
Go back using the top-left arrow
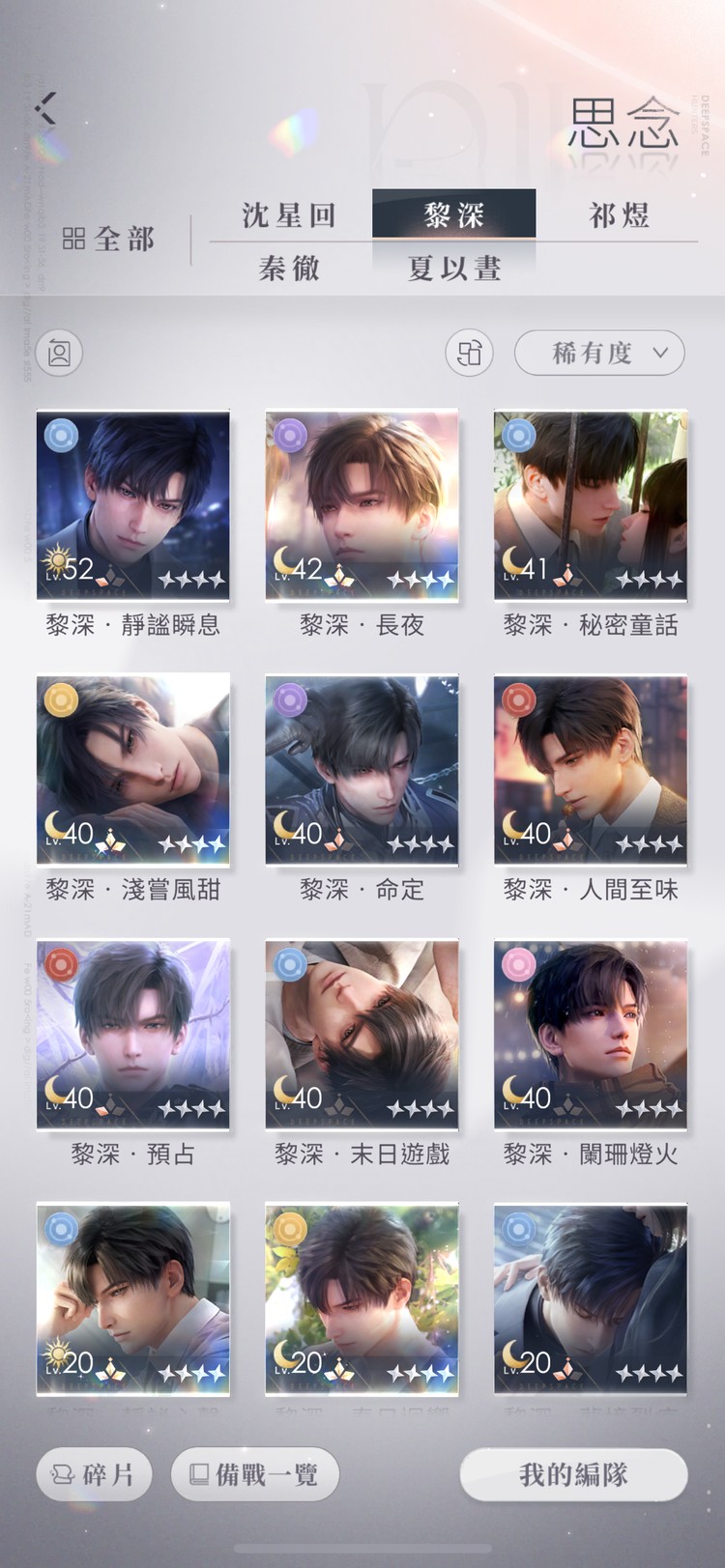(x=45, y=107)
